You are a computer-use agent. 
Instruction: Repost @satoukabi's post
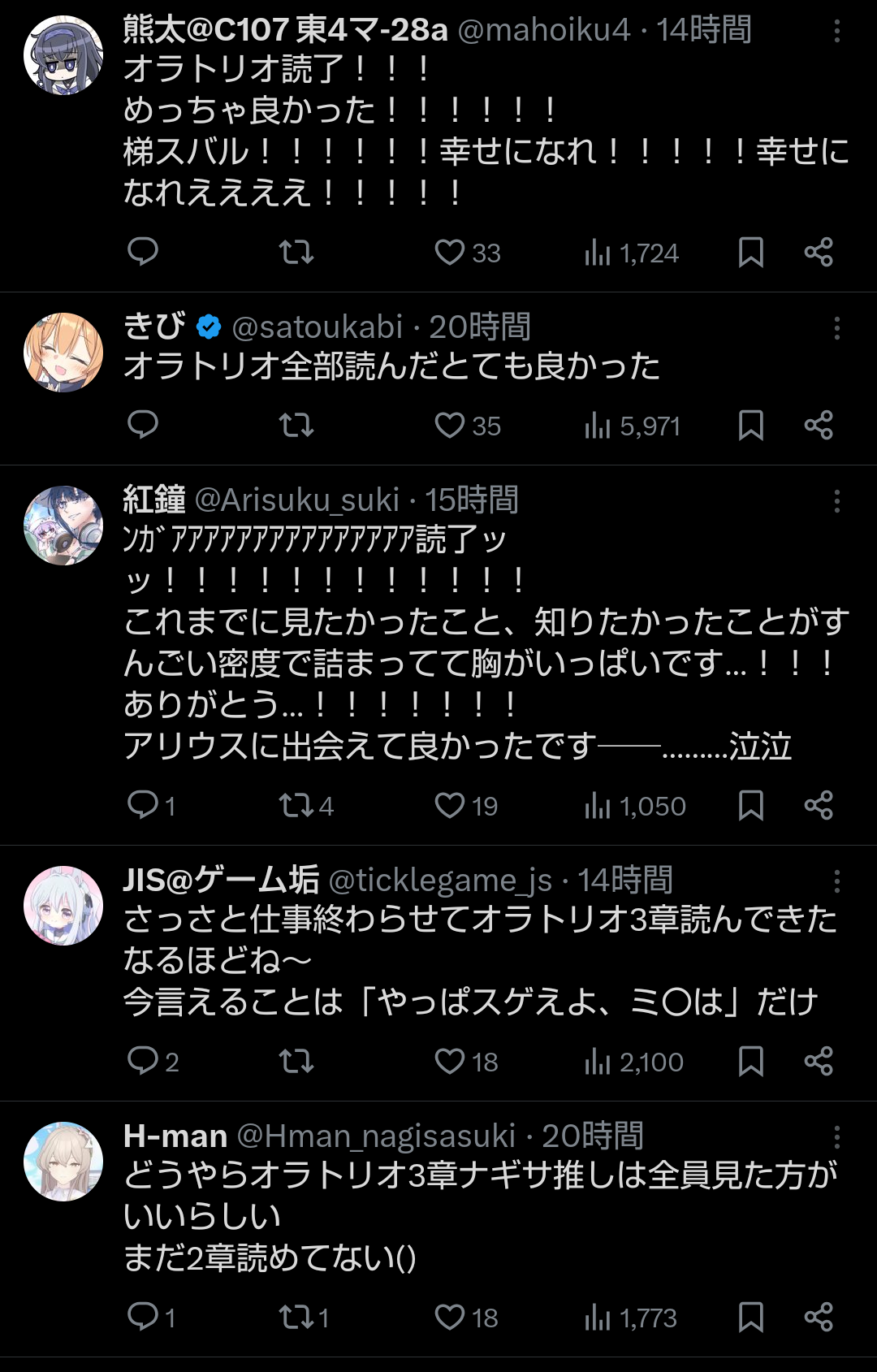tap(296, 425)
